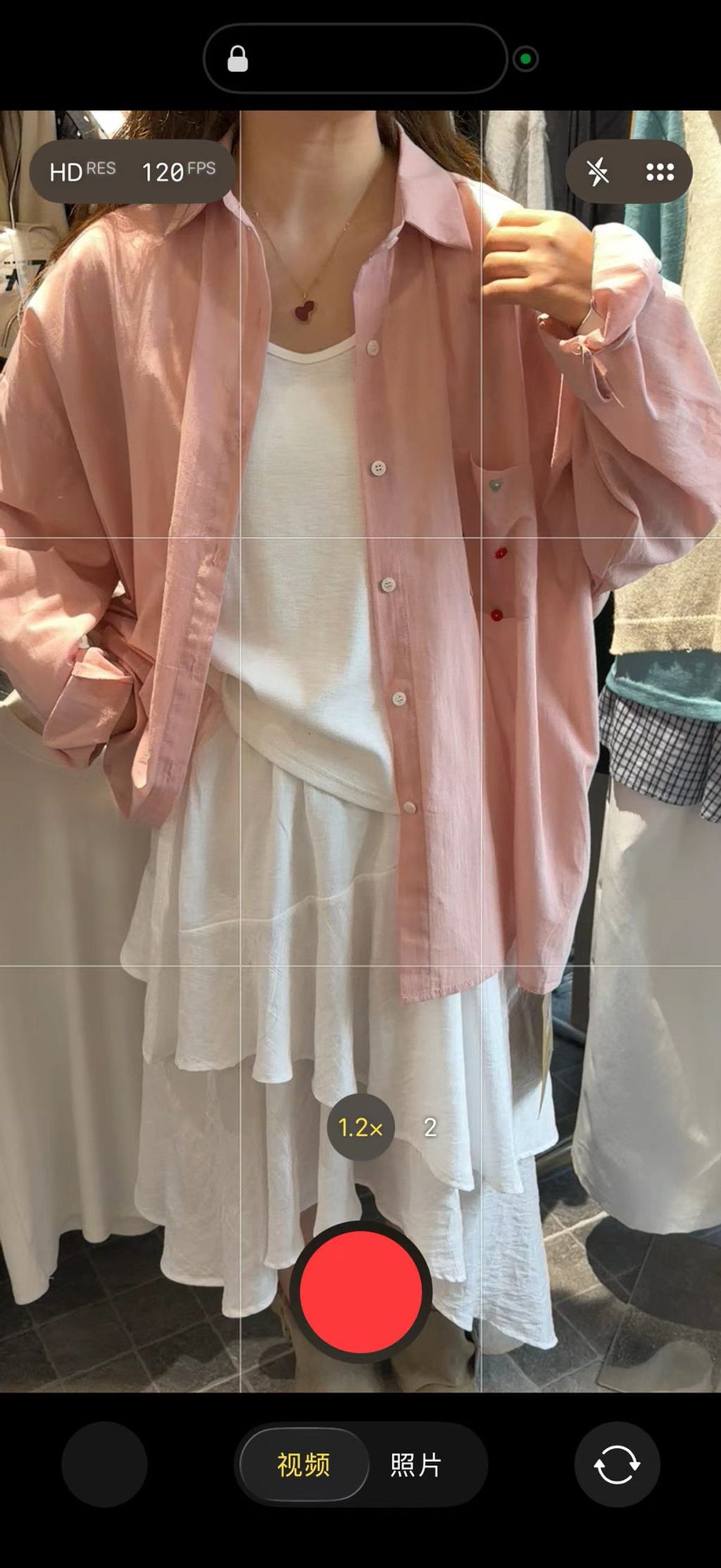Open more camera controls grid
This screenshot has width=721, height=1568.
coord(660,172)
